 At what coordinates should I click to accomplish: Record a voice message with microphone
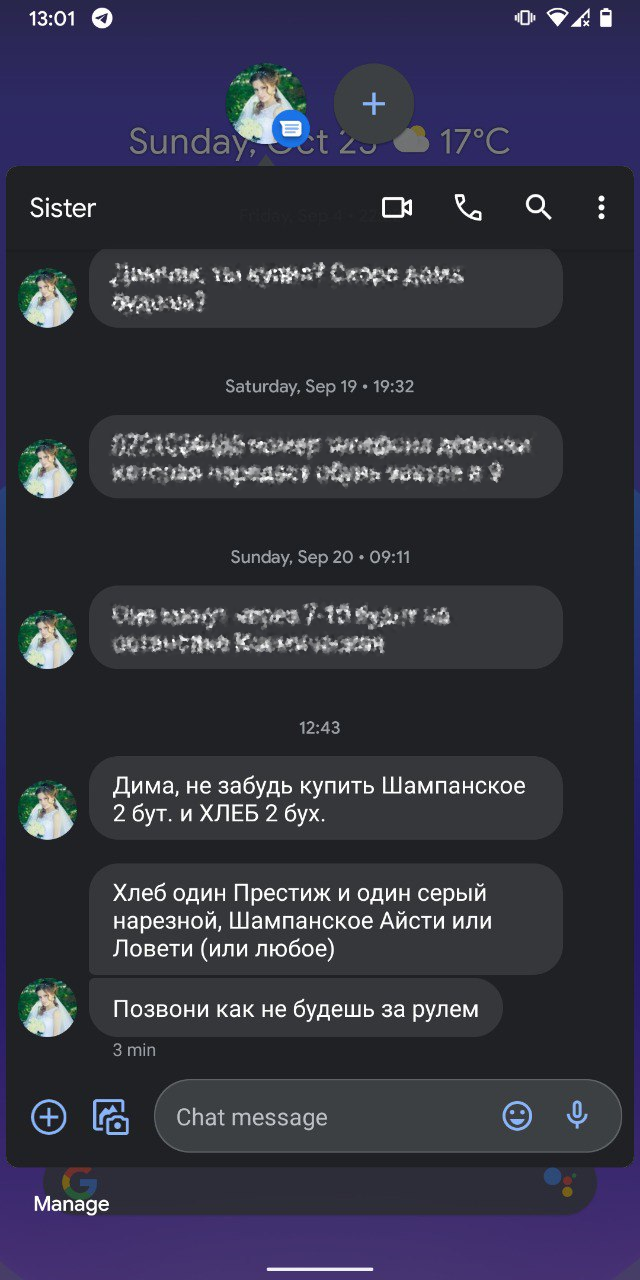coord(577,1116)
